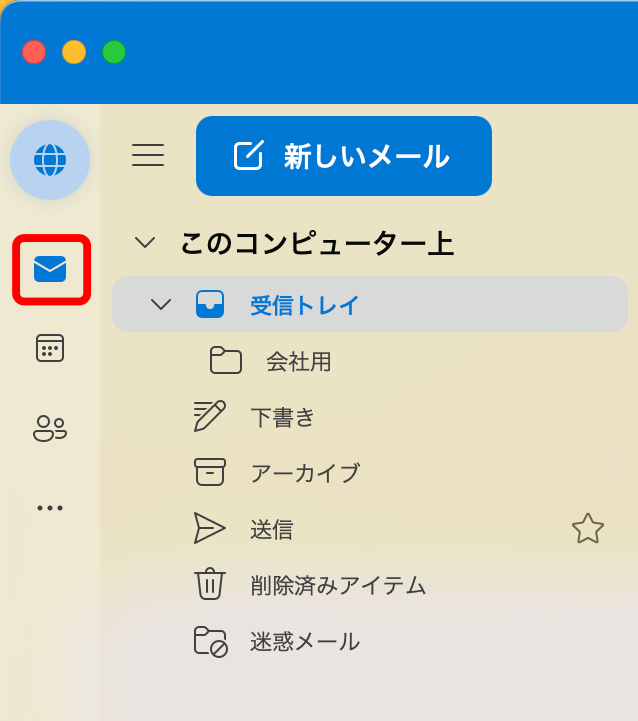Open the 送信 folder
This screenshot has width=638, height=721.
point(271,529)
